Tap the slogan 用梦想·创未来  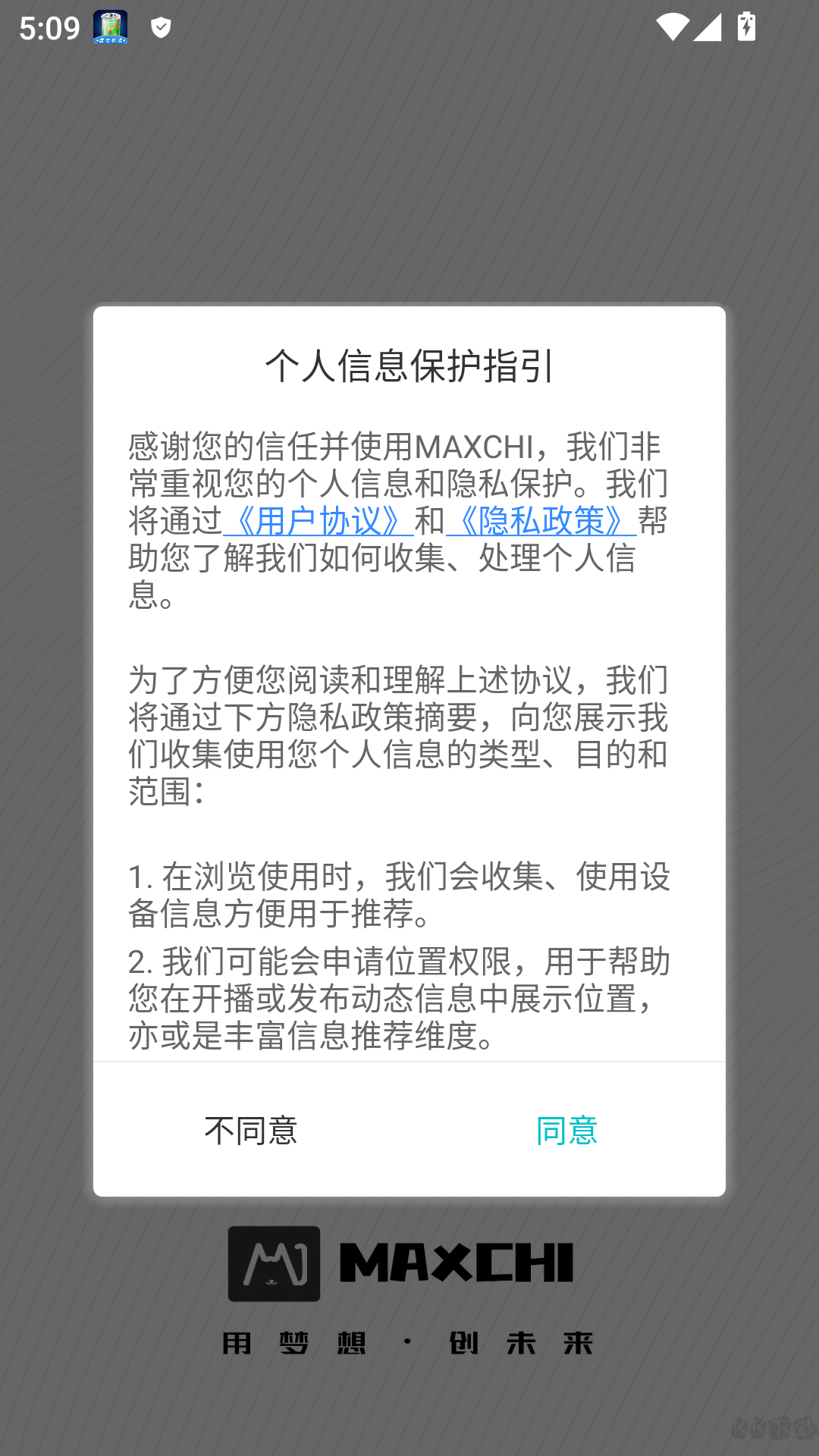point(408,1339)
